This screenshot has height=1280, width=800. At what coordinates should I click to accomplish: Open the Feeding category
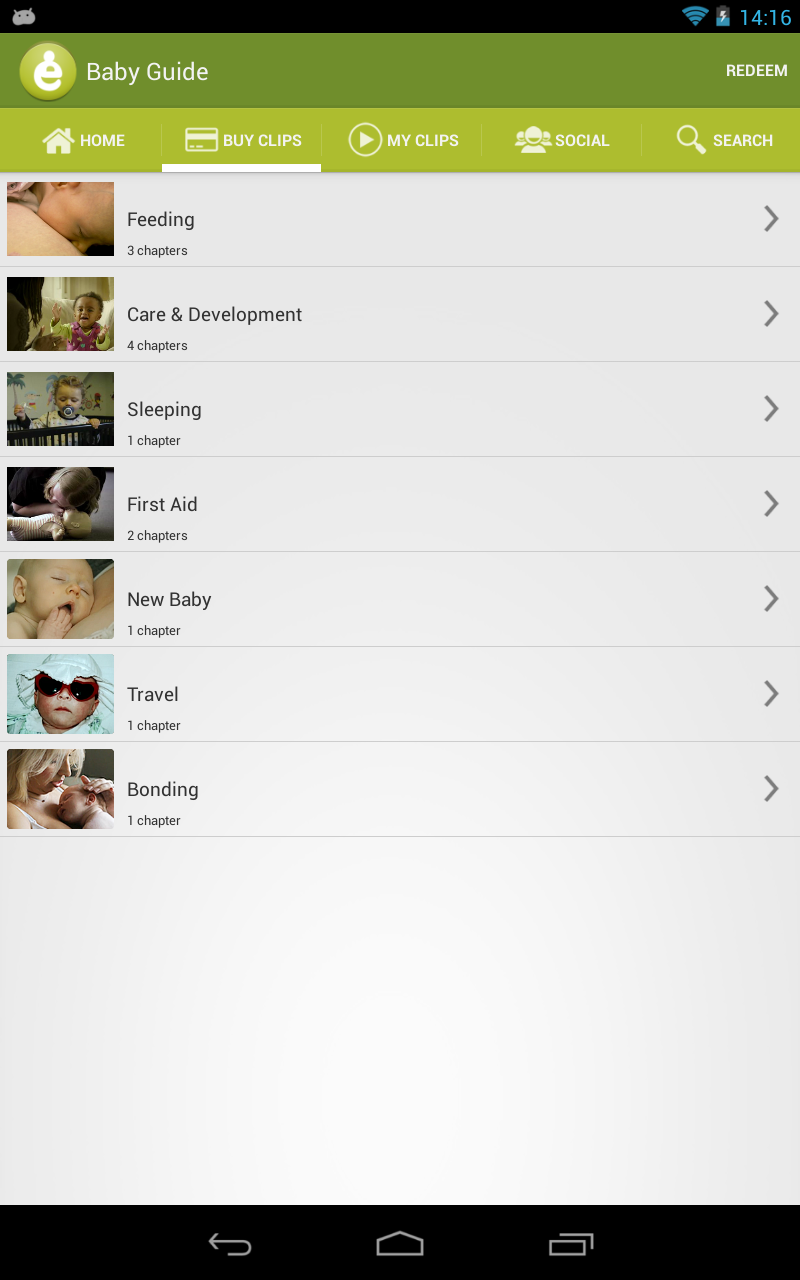[400, 220]
